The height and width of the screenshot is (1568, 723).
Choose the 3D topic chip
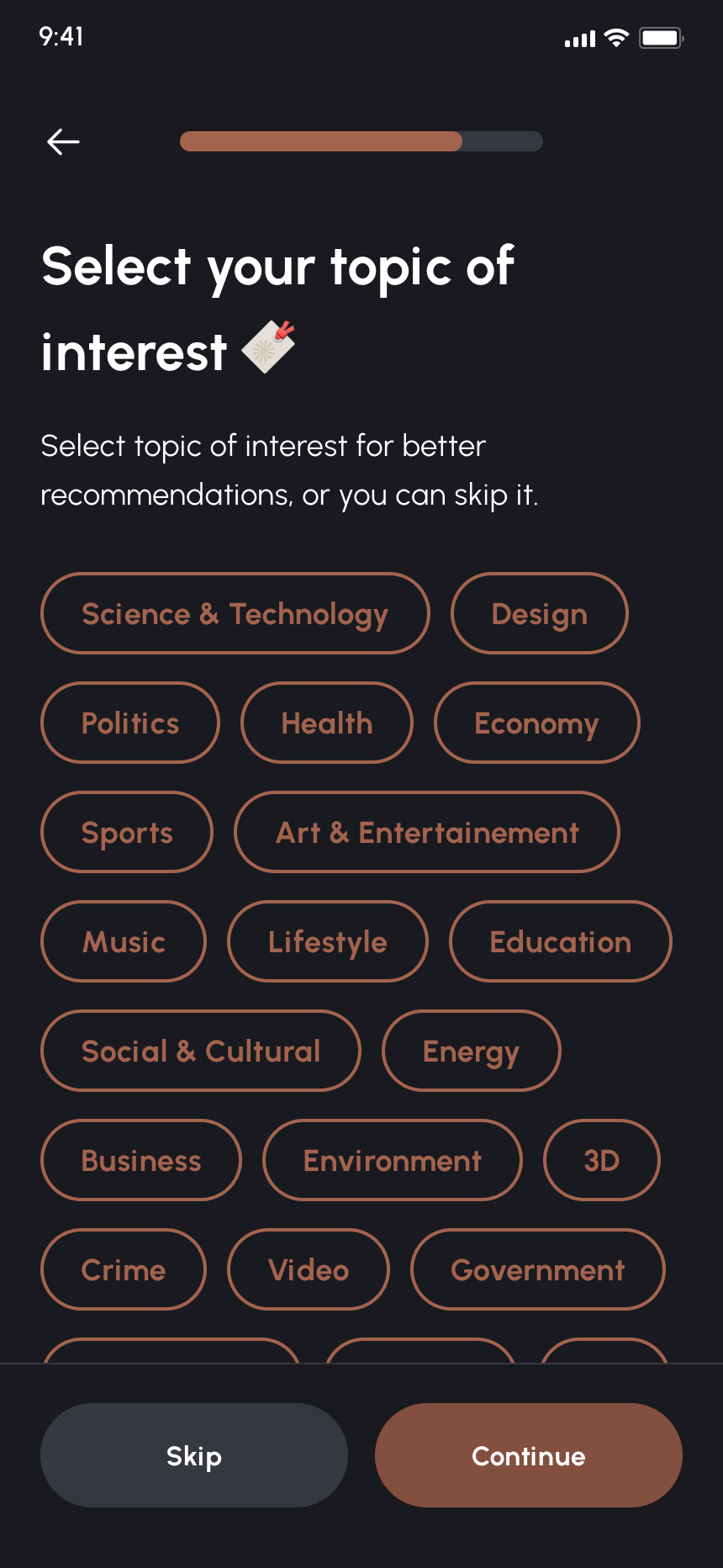602,1161
